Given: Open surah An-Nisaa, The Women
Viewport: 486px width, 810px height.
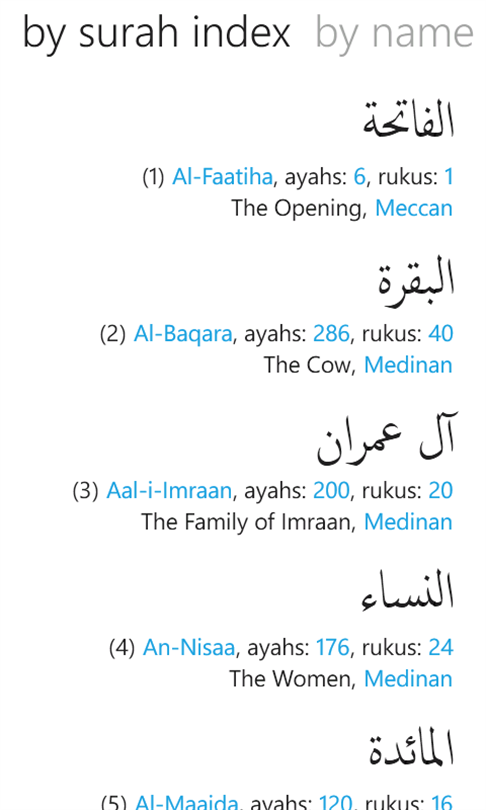Looking at the screenshot, I should (280, 631).
